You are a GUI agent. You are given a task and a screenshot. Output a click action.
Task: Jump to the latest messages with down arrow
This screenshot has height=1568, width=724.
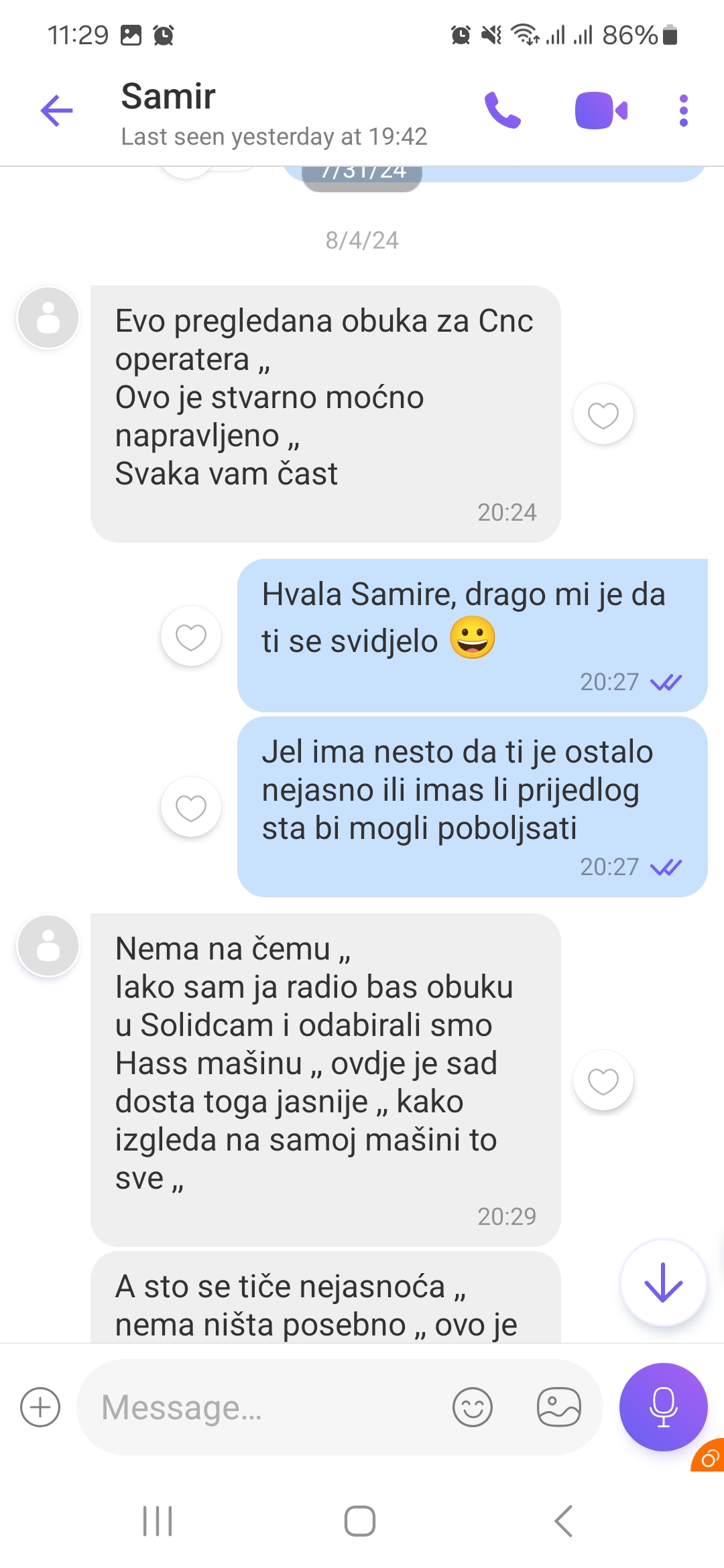(x=663, y=1283)
